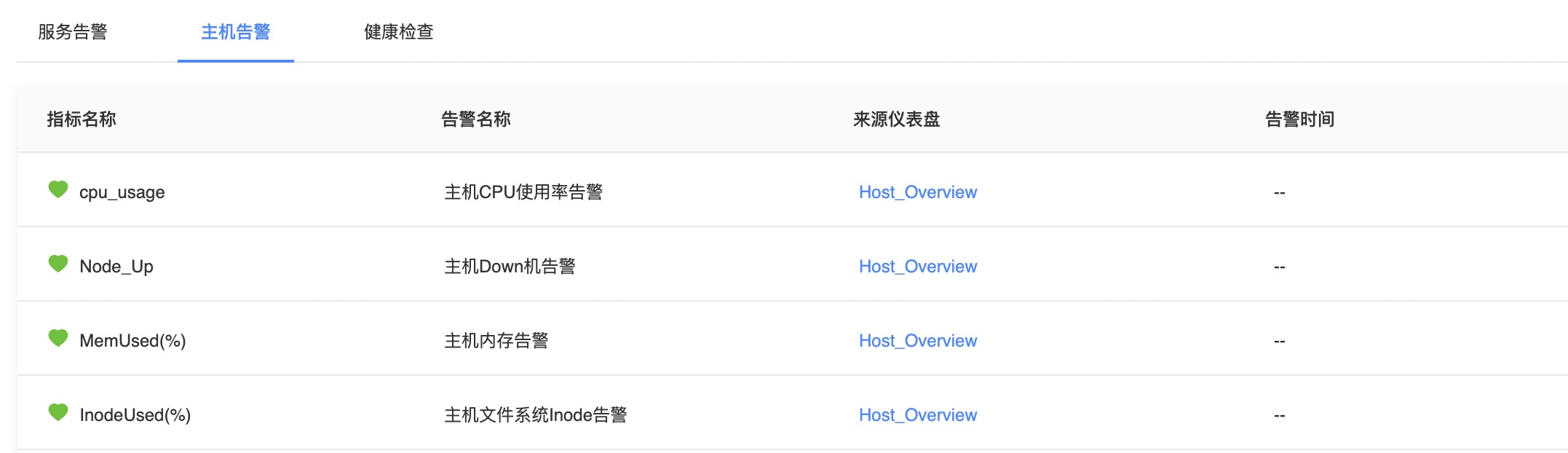Open the 健康检查 tab

tap(398, 32)
